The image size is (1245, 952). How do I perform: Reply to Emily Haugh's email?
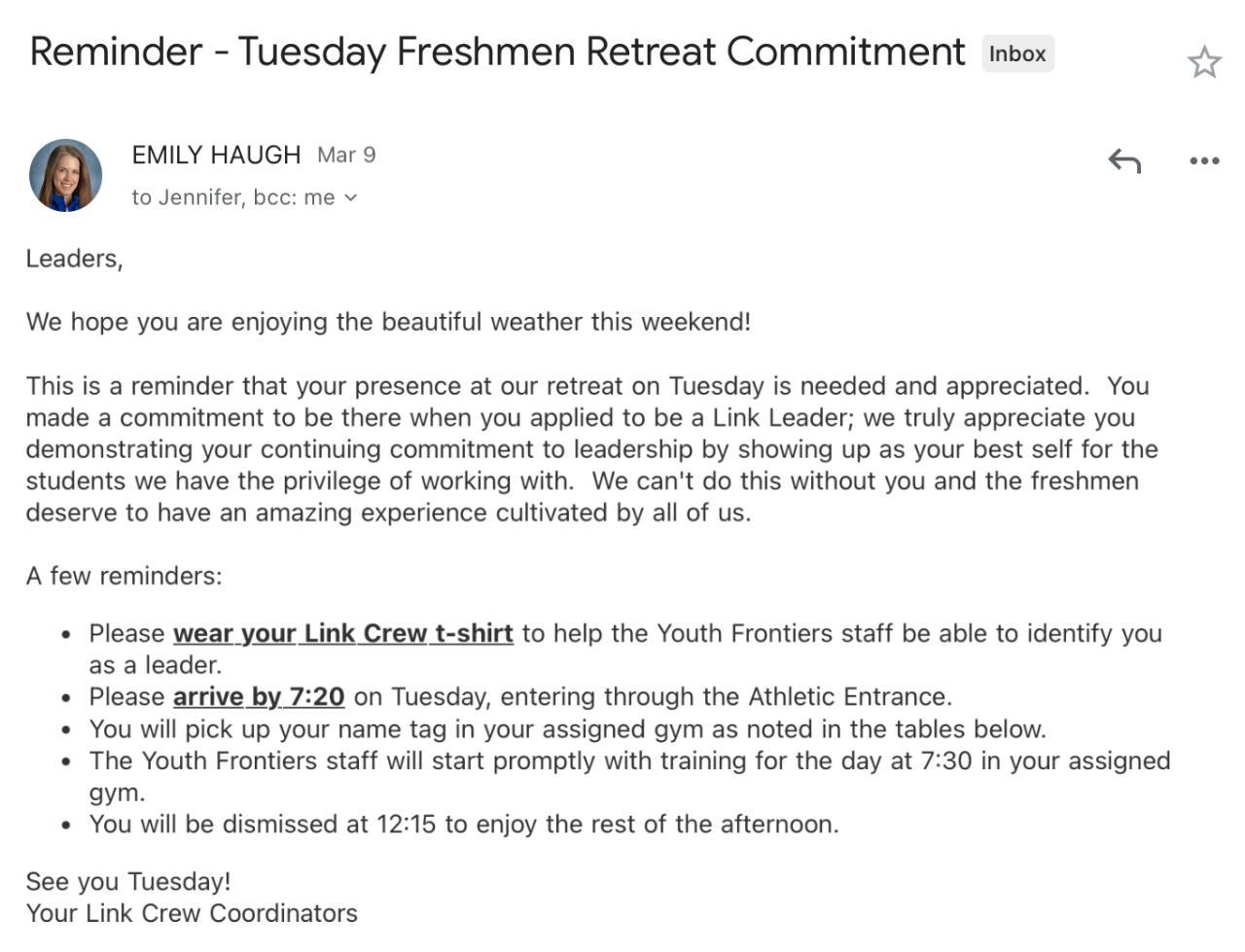click(1123, 160)
